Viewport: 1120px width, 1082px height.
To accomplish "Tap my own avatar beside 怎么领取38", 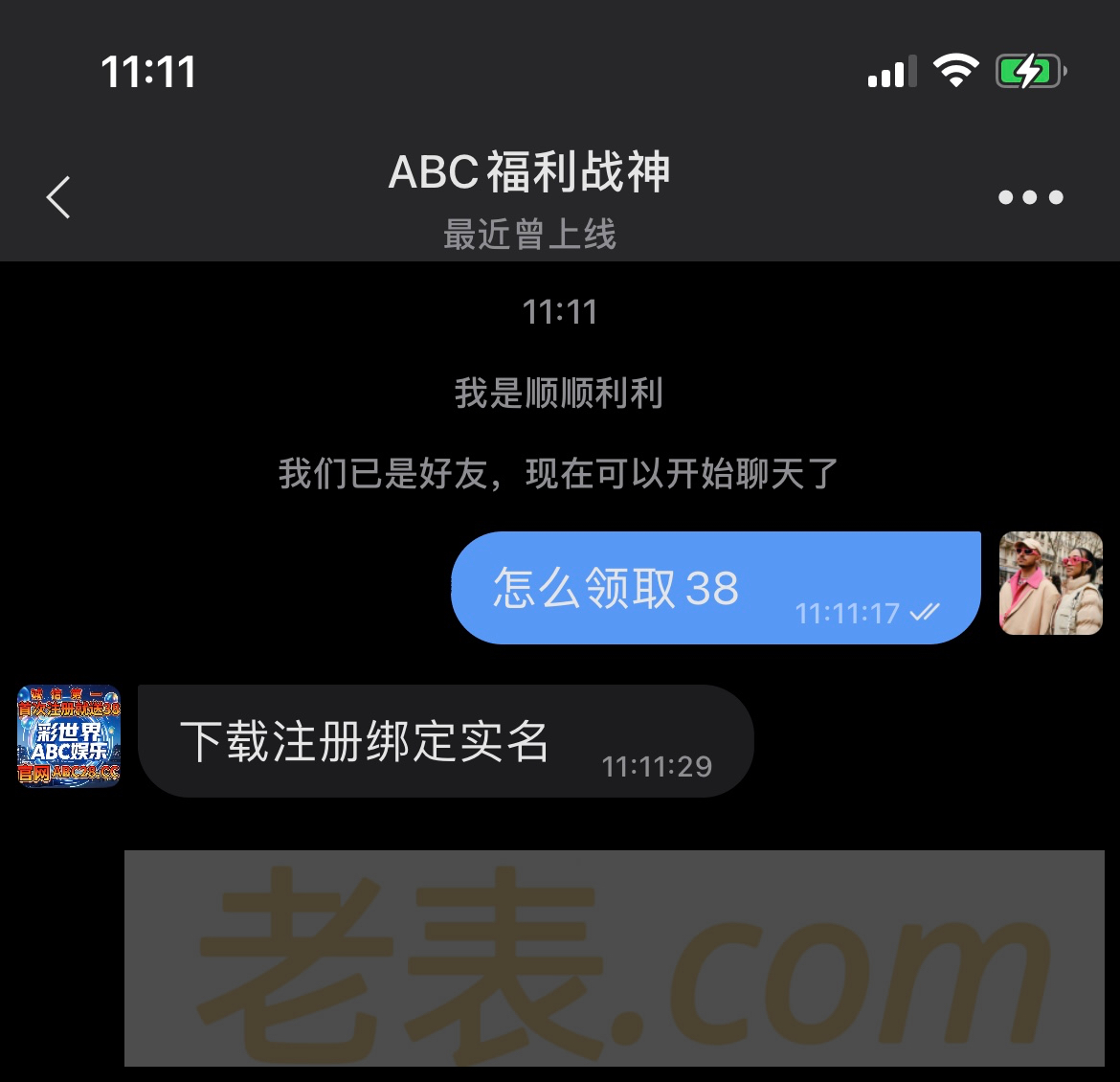I will click(x=1050, y=583).
